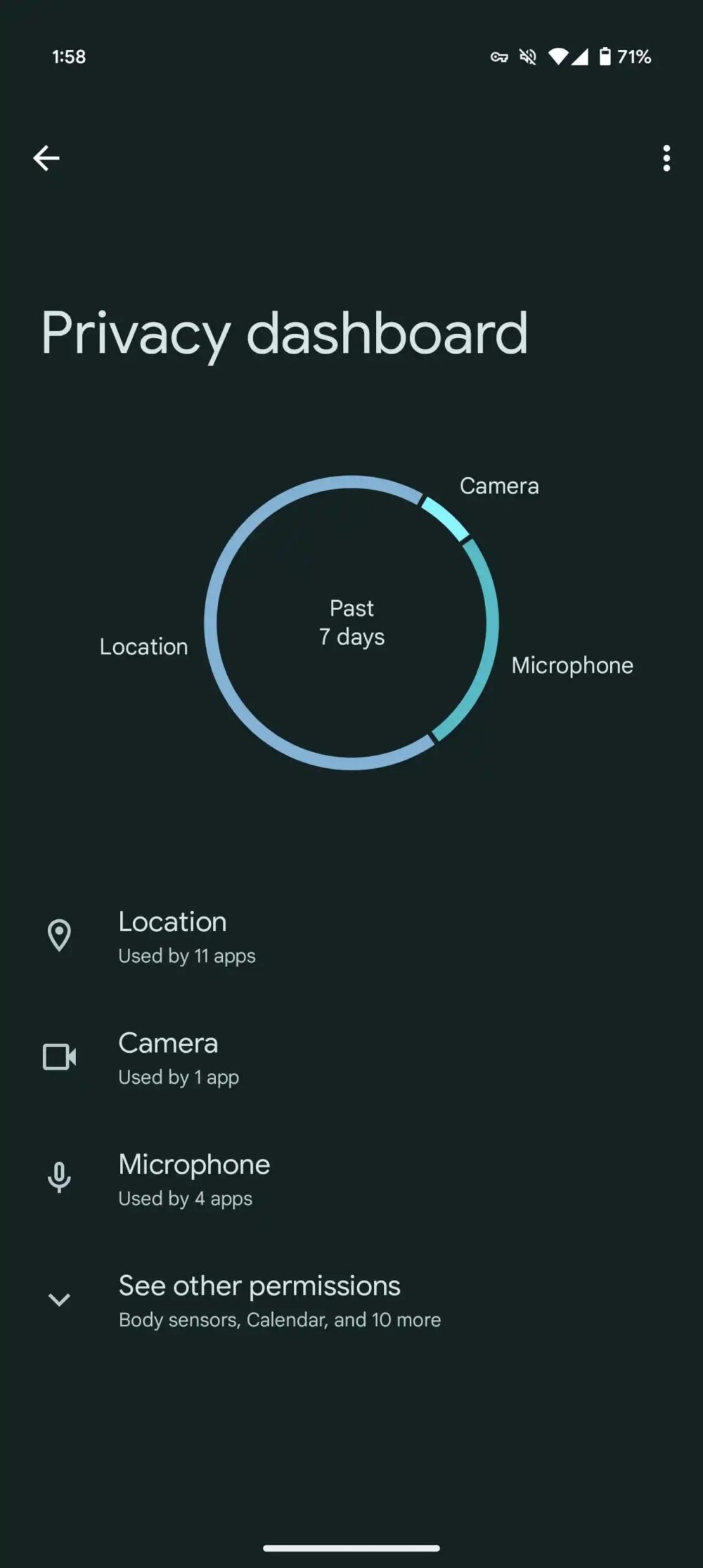Click the muted sound status icon

[x=529, y=57]
